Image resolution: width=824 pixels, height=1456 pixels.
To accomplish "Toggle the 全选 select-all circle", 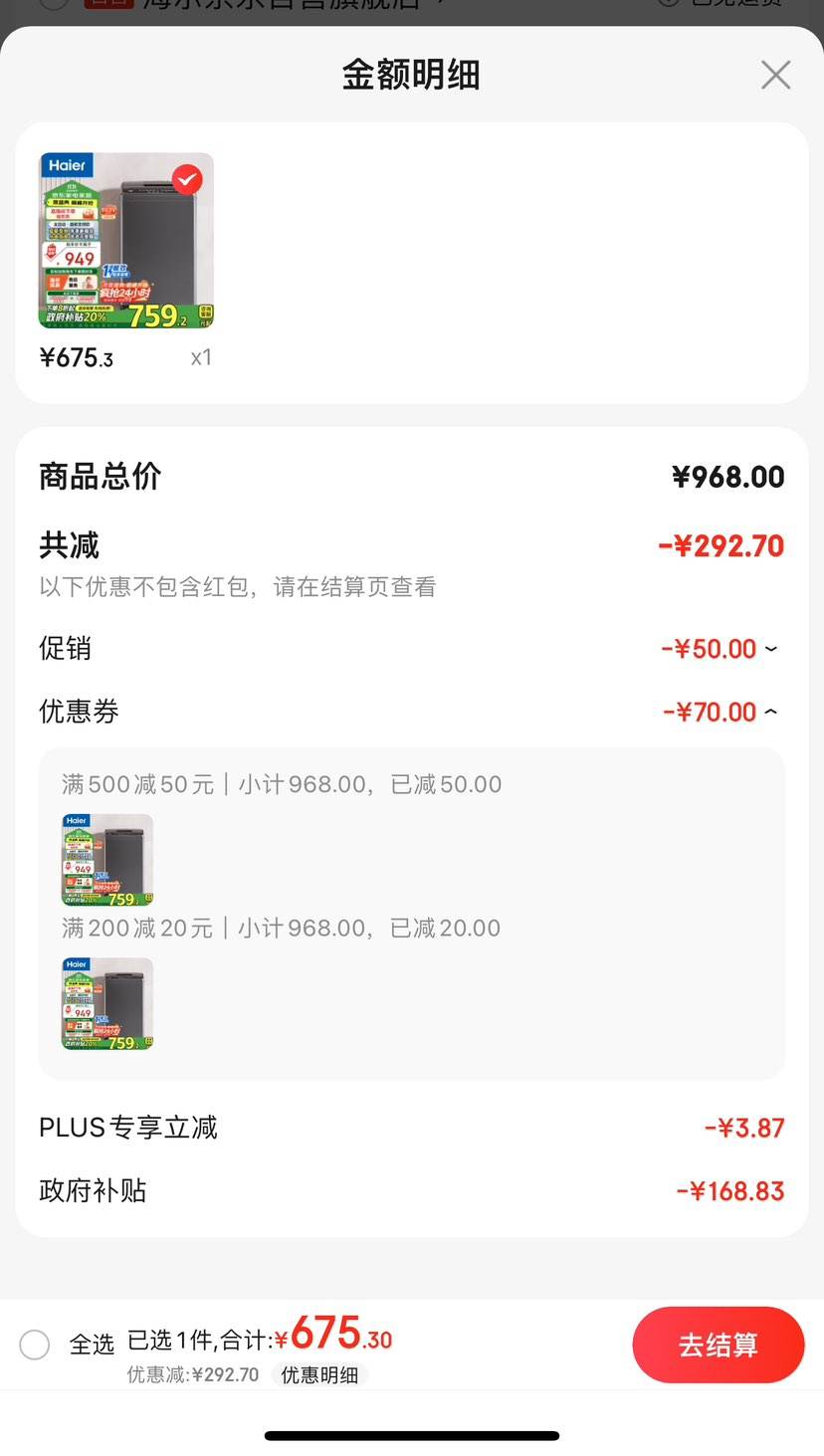I will (35, 1344).
